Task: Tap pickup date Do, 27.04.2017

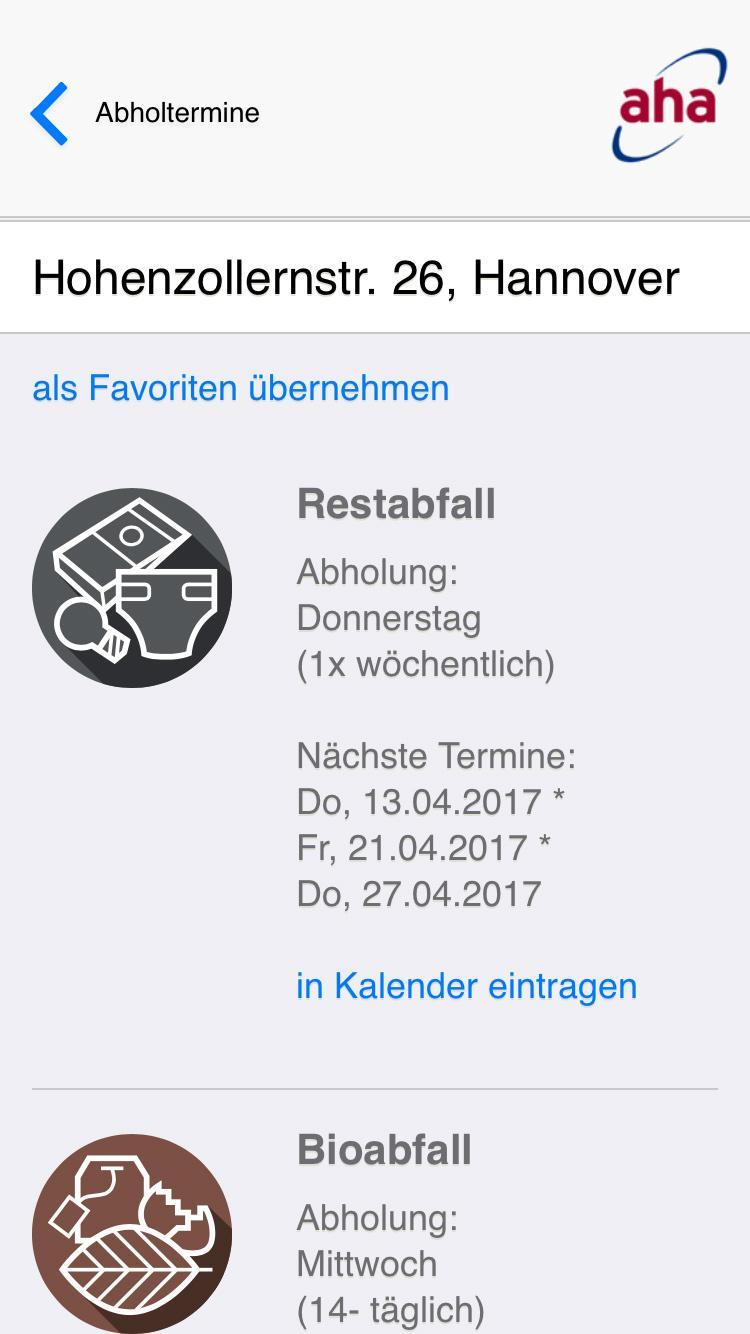Action: pos(418,894)
